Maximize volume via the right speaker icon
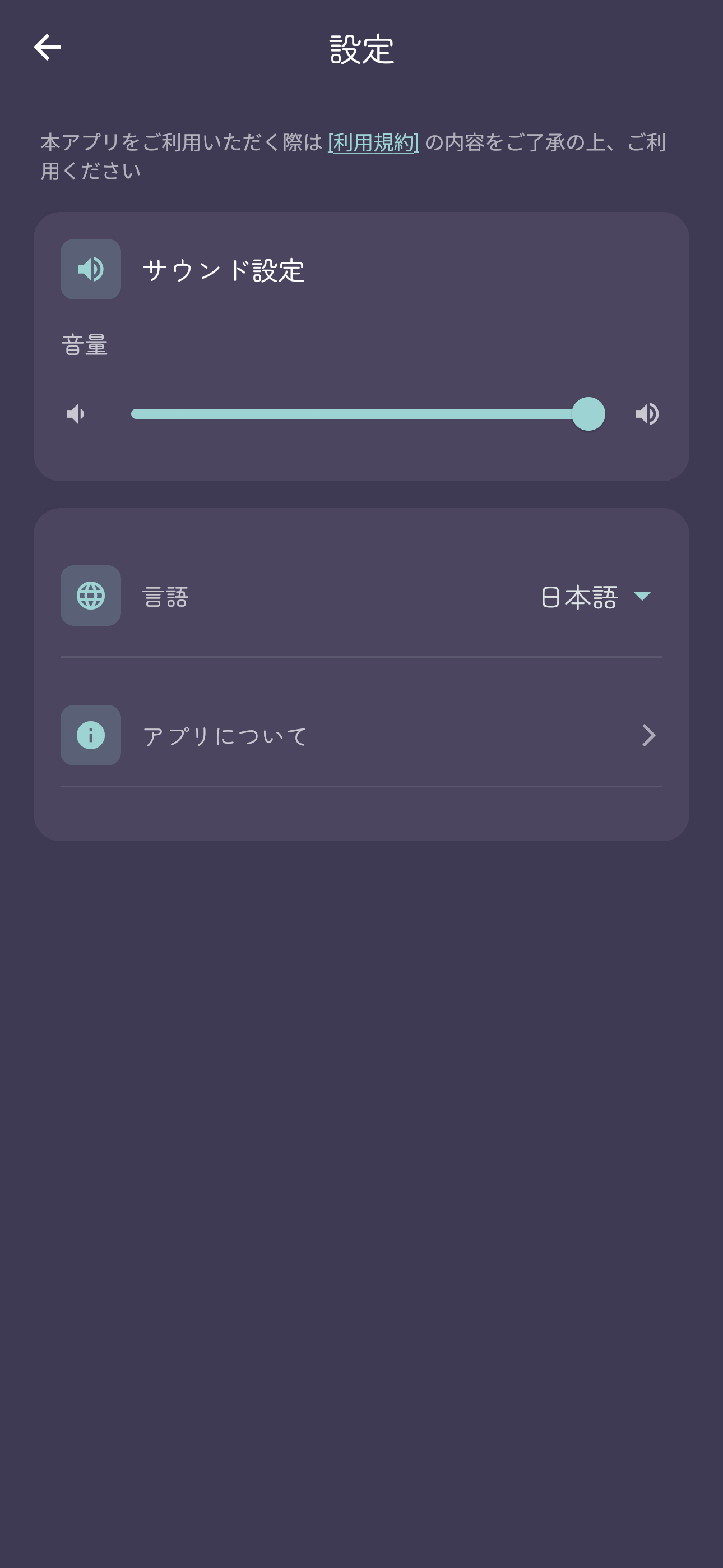This screenshot has height=1568, width=723. tap(647, 414)
